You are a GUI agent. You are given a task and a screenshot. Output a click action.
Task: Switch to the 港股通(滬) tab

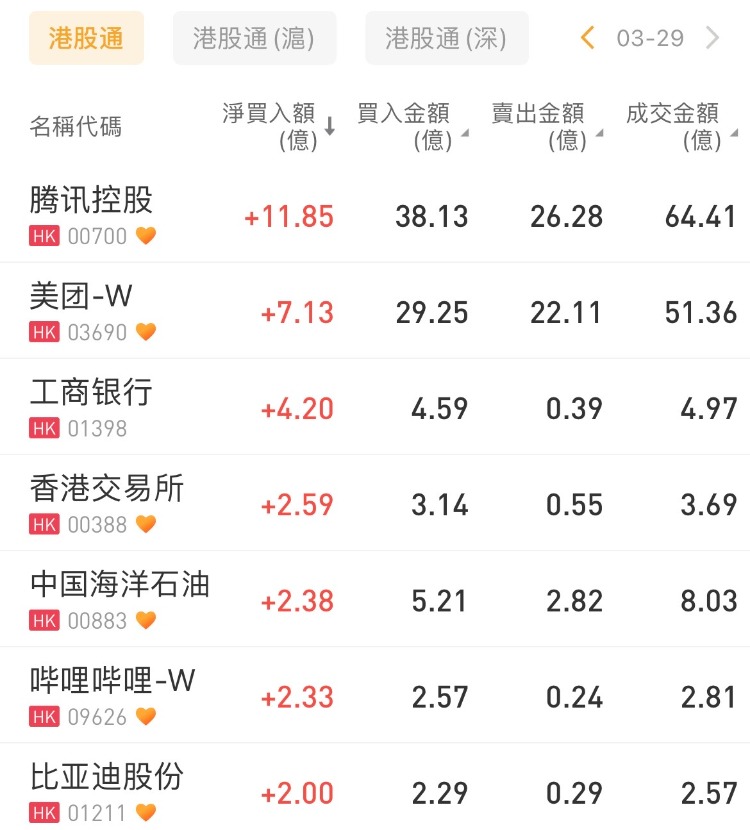click(x=254, y=39)
